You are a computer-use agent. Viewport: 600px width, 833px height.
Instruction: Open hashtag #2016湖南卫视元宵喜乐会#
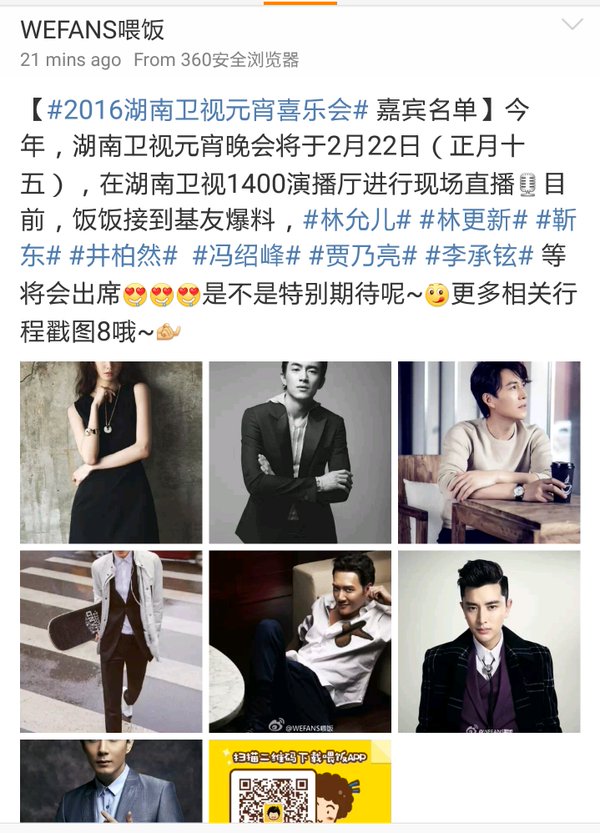click(x=208, y=107)
